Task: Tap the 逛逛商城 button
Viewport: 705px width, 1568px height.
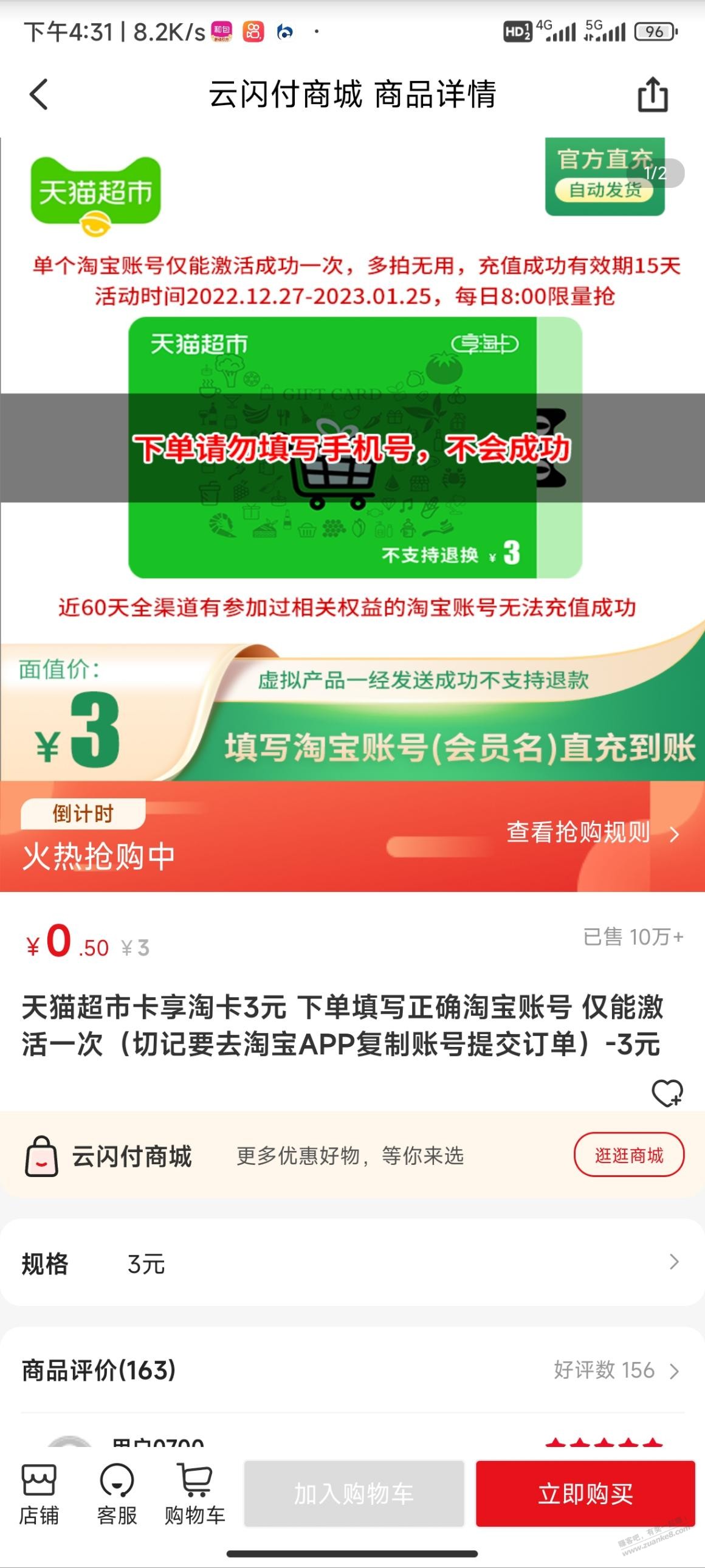Action: tap(628, 1155)
